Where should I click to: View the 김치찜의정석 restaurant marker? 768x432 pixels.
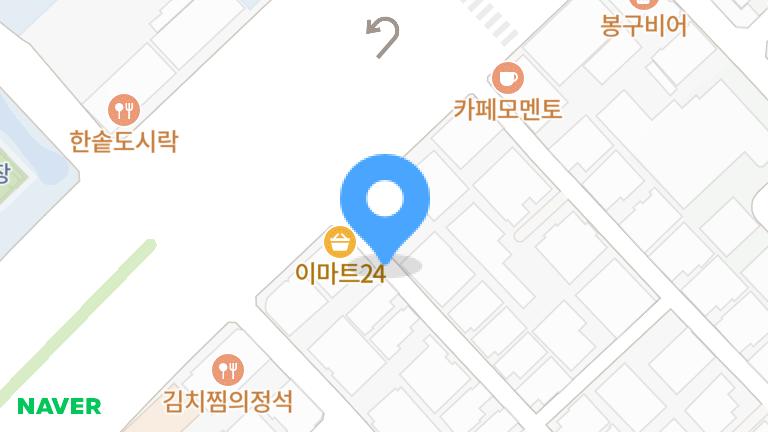point(229,369)
